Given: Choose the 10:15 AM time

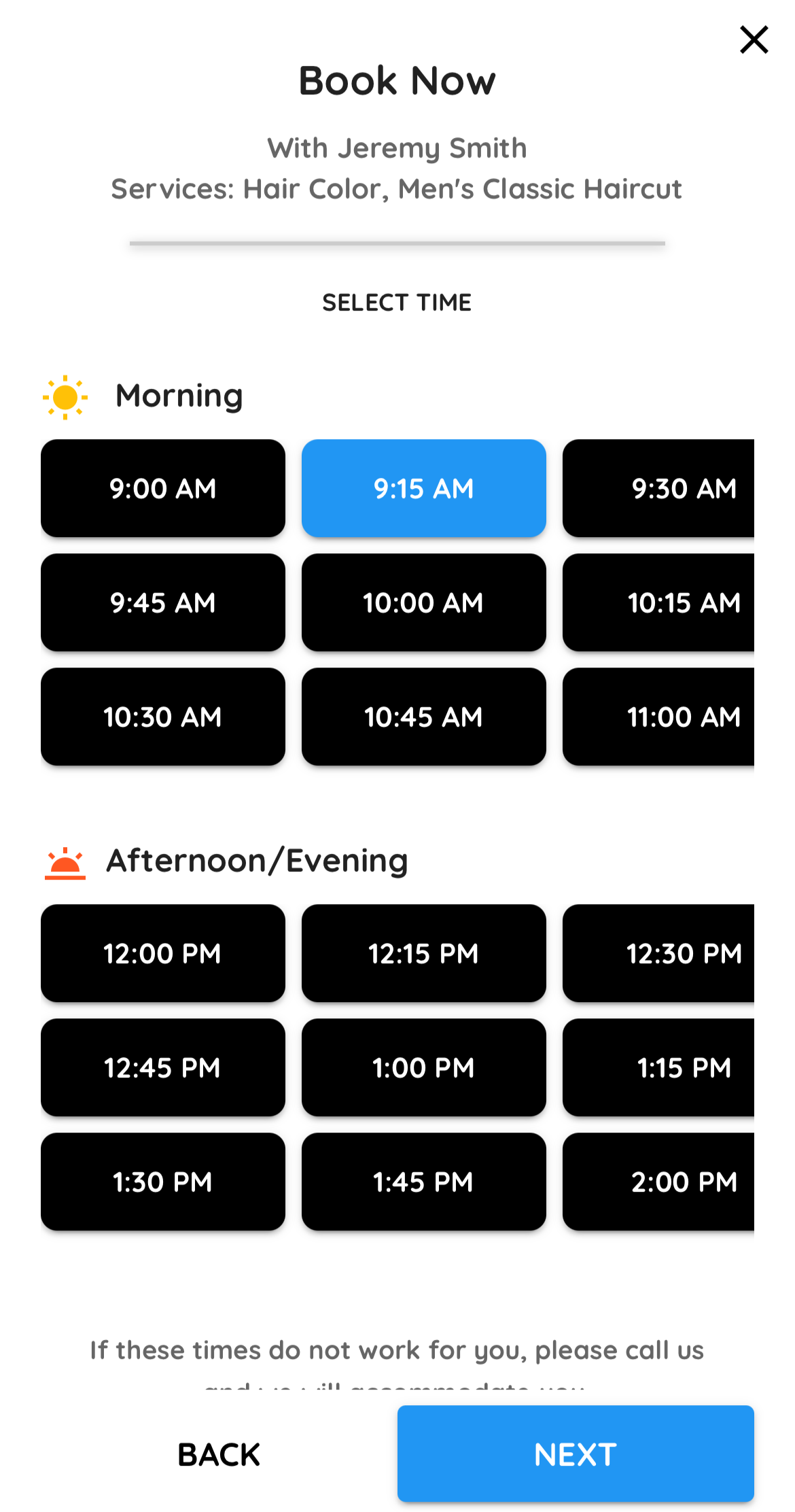Looking at the screenshot, I should pos(684,602).
